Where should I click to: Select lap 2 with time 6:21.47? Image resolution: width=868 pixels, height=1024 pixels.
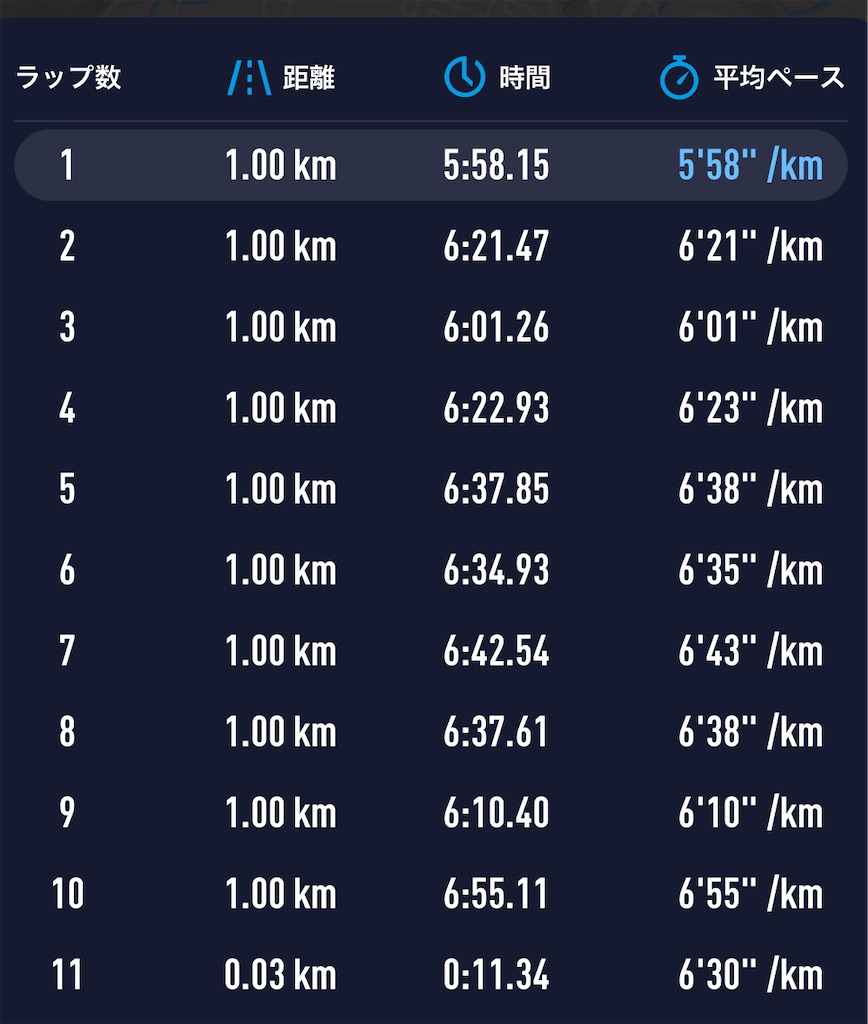[x=432, y=246]
